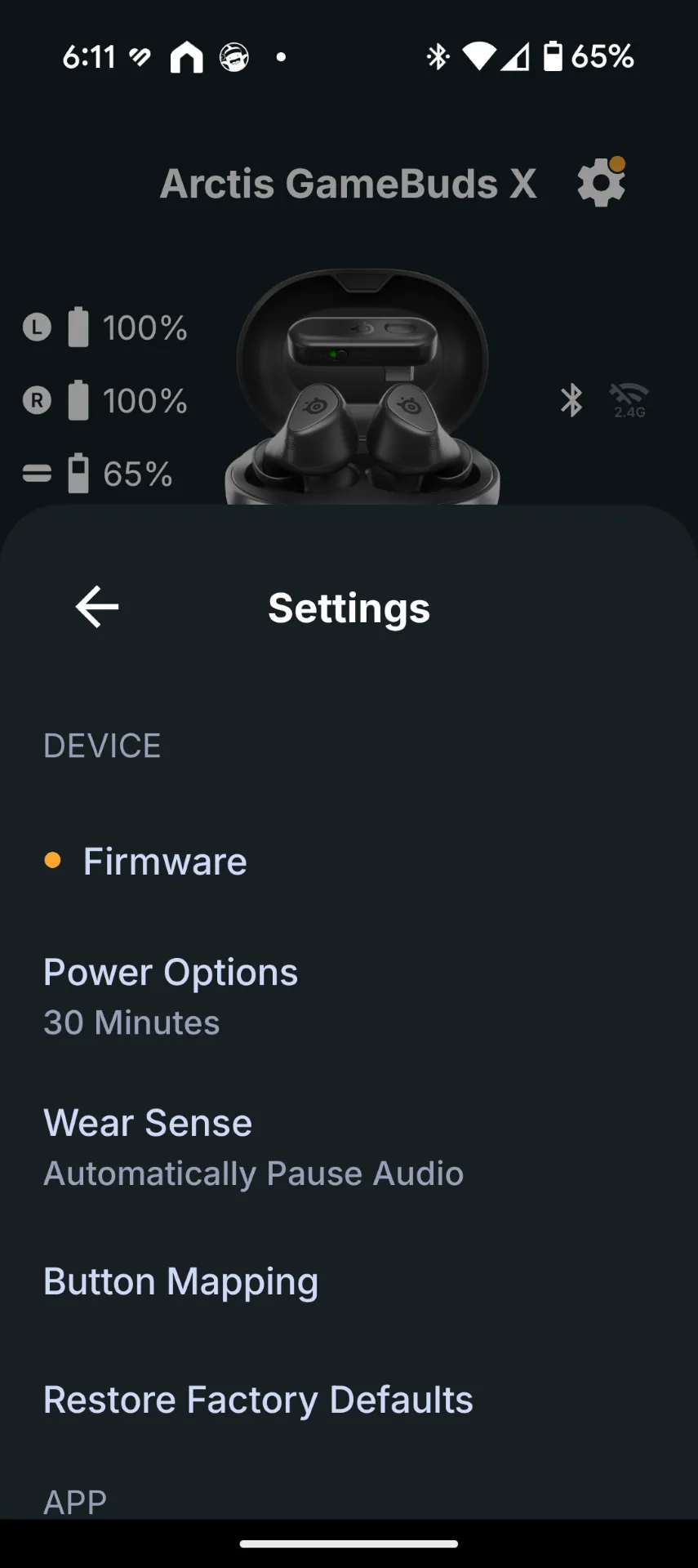Open the Firmware settings
The image size is (698, 1568).
pyautogui.click(x=349, y=862)
